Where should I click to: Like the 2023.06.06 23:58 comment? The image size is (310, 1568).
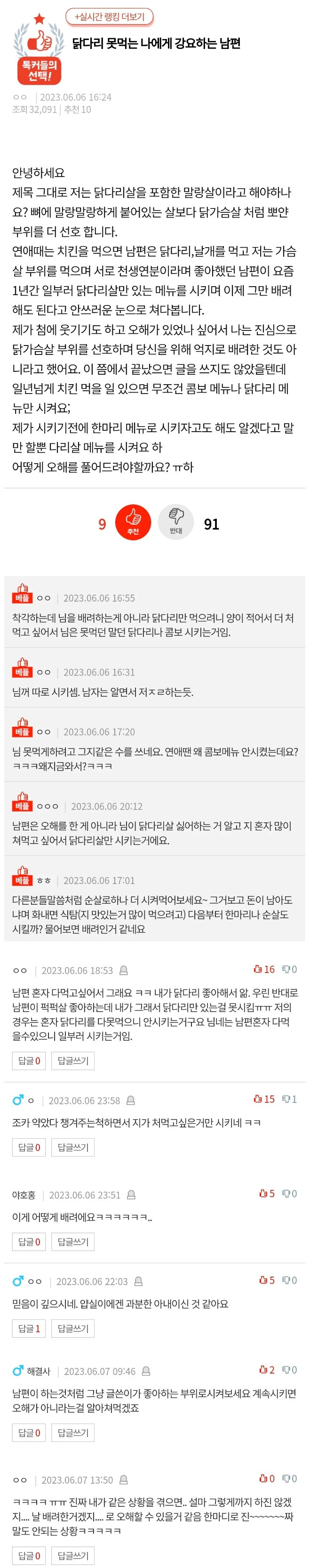click(264, 1099)
